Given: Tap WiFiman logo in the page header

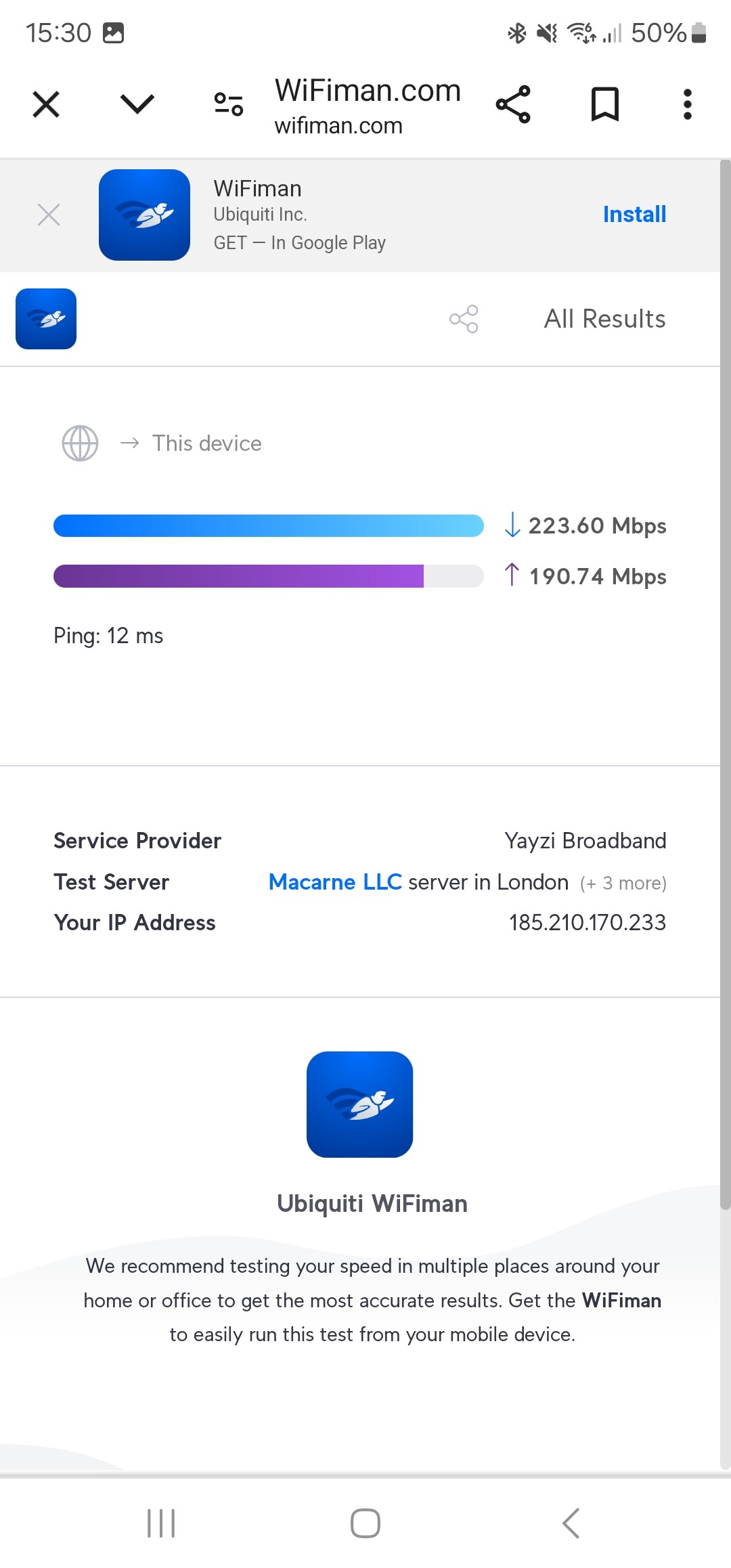Looking at the screenshot, I should click(x=46, y=319).
